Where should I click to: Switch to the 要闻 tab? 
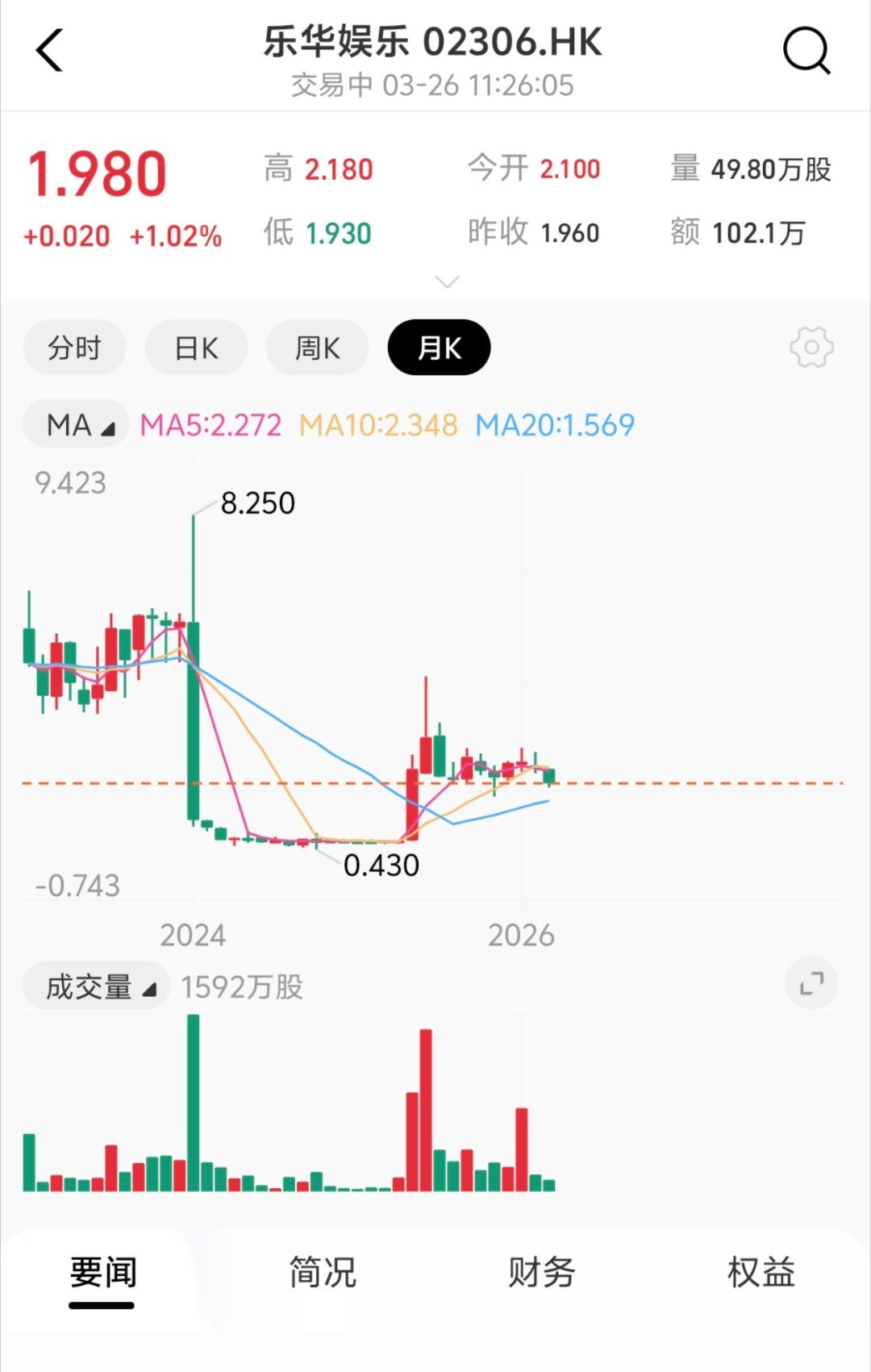click(x=102, y=1273)
